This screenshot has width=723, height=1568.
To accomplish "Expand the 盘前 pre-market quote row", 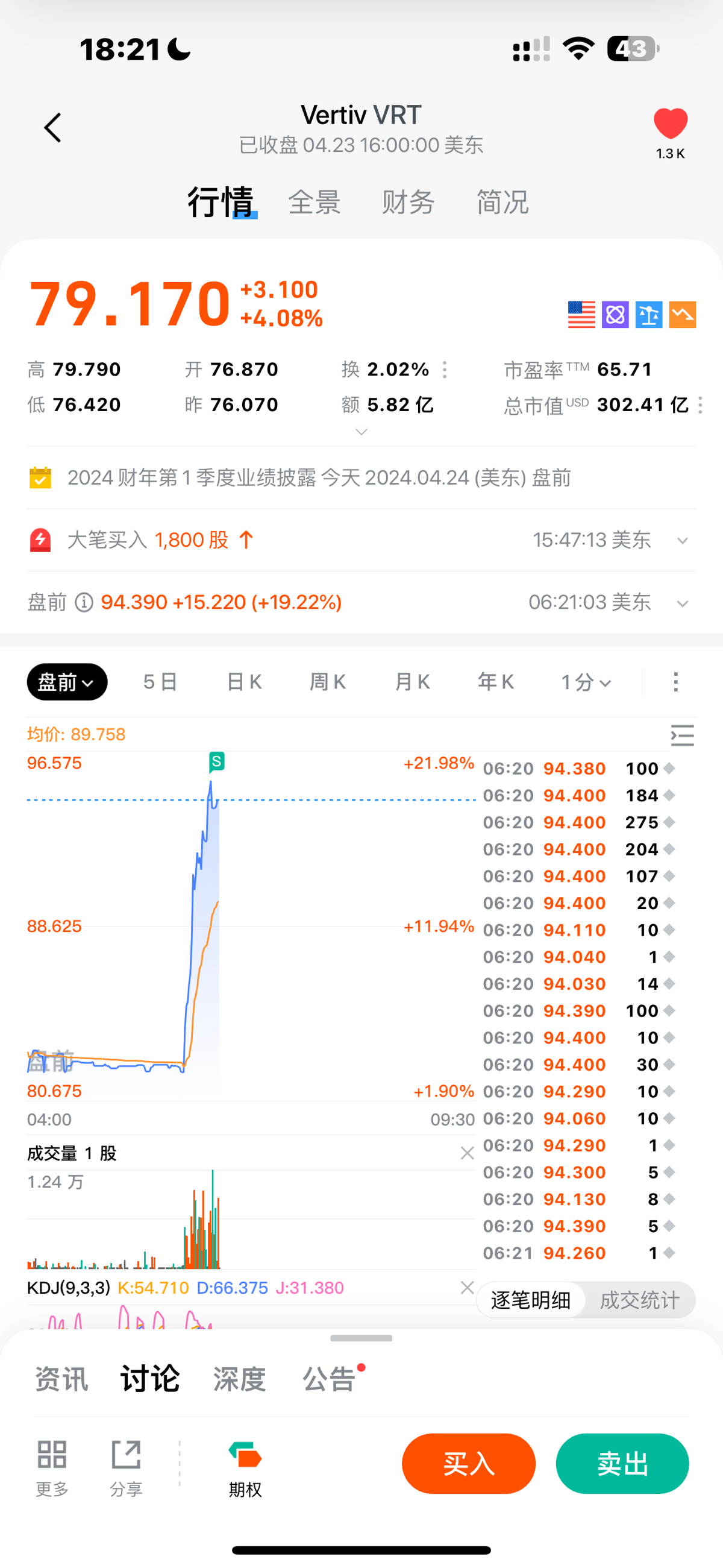I will click(x=682, y=603).
